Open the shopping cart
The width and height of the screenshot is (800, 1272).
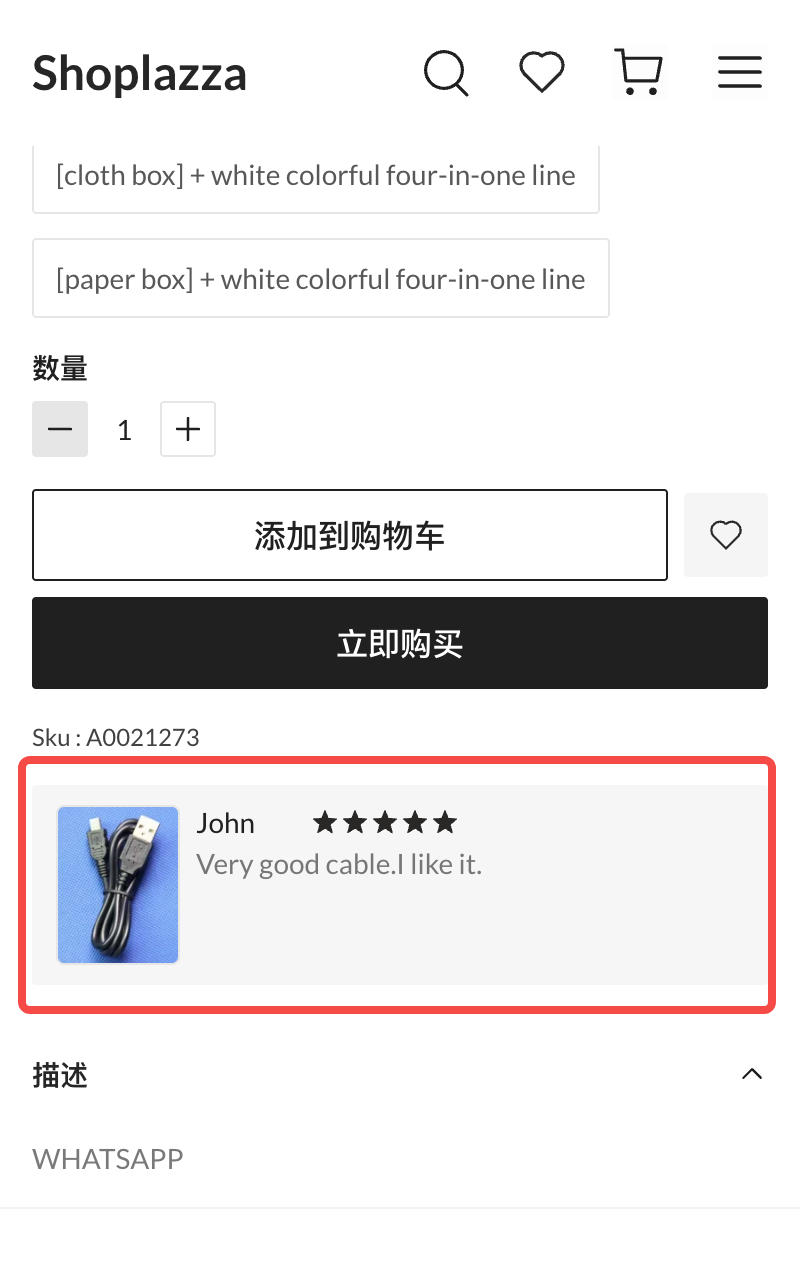(637, 73)
